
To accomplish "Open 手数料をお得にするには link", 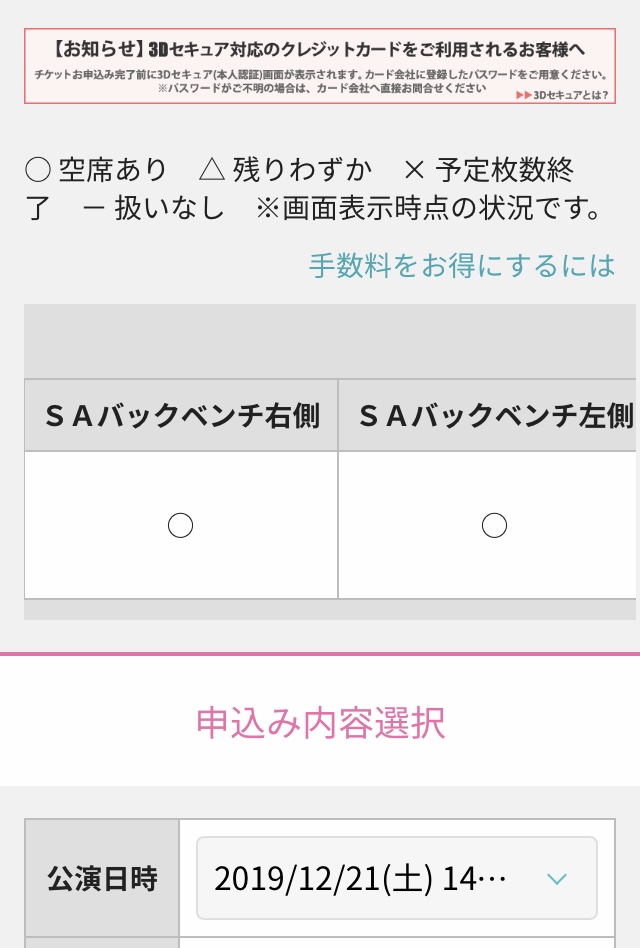I will (x=462, y=266).
